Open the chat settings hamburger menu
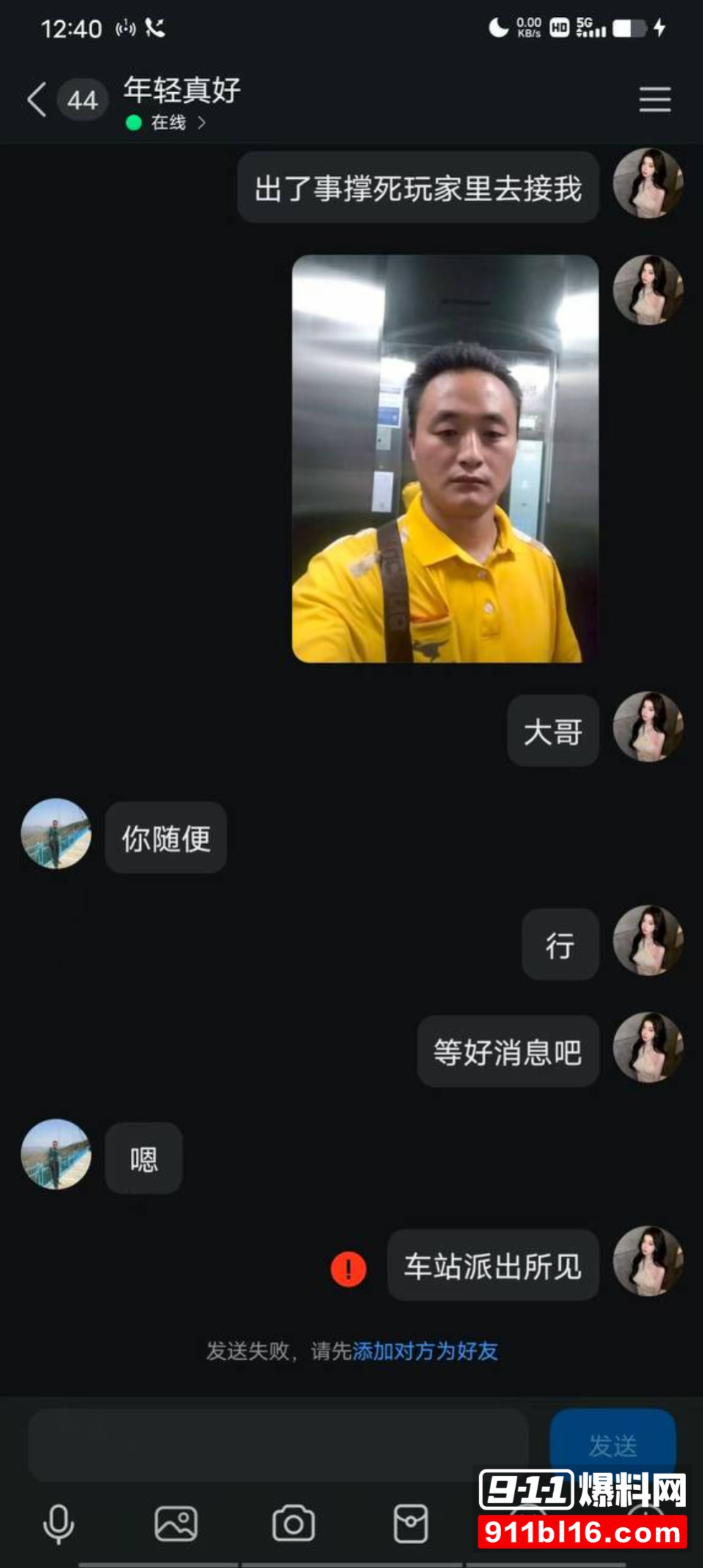 tap(654, 99)
